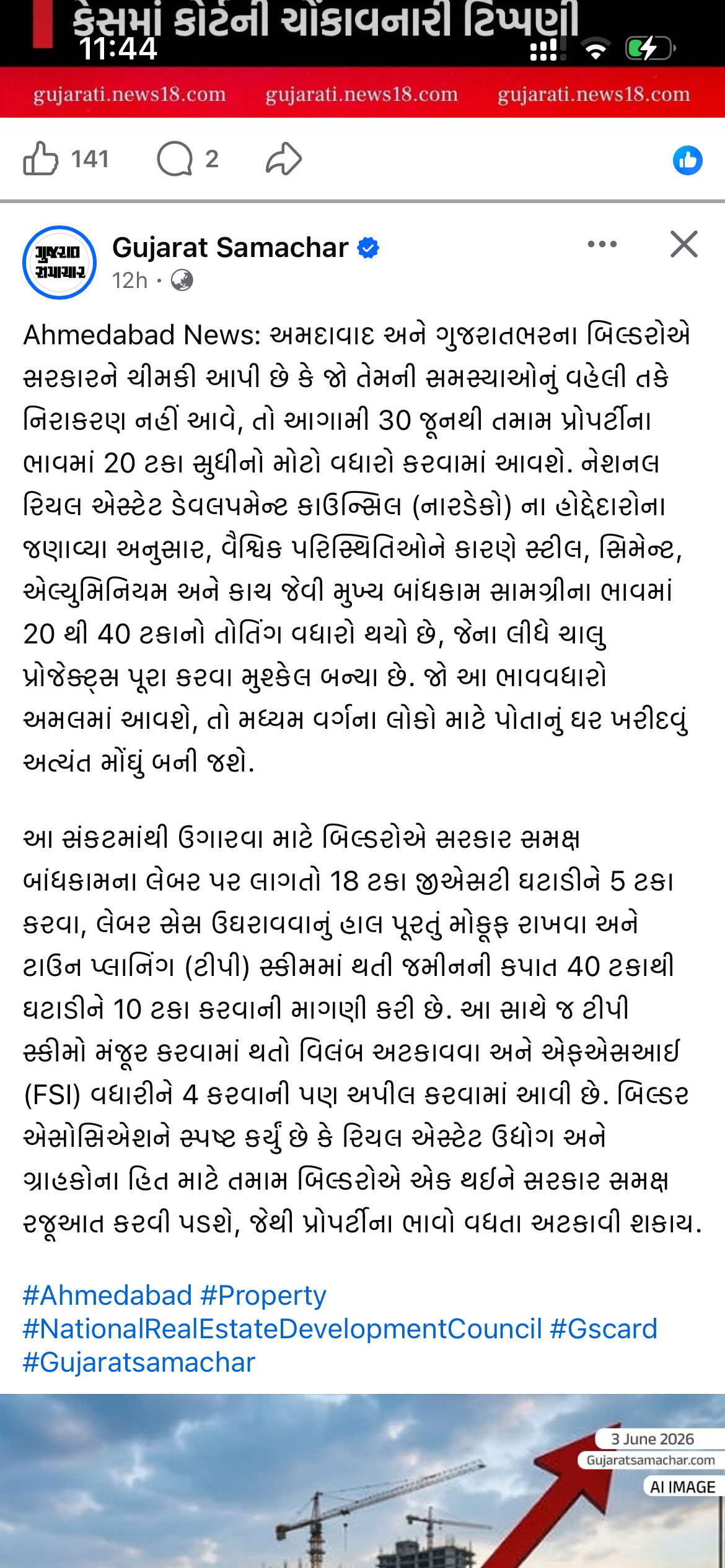
Task: Open Gujarat Samachar profile picture
Action: point(59,263)
